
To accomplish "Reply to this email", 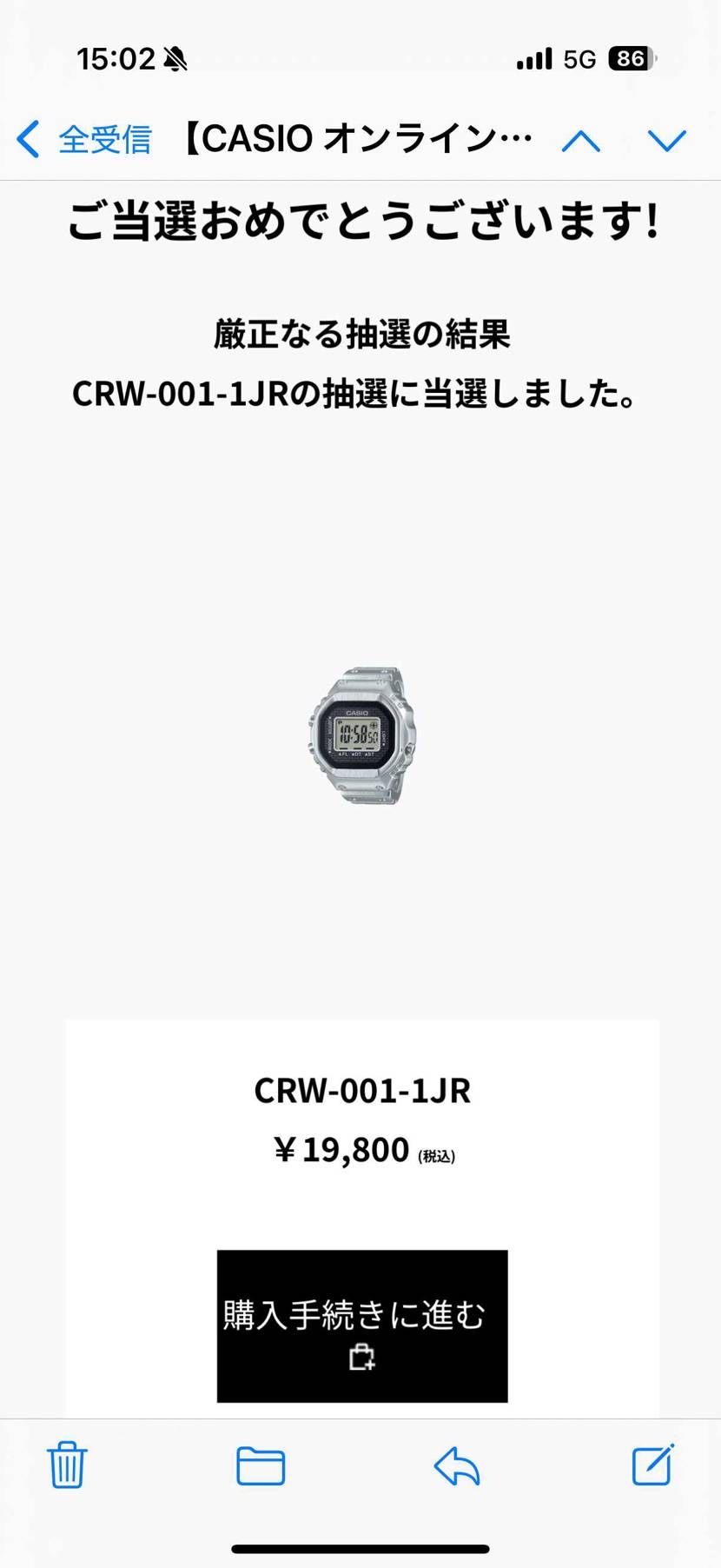I will (x=457, y=1465).
